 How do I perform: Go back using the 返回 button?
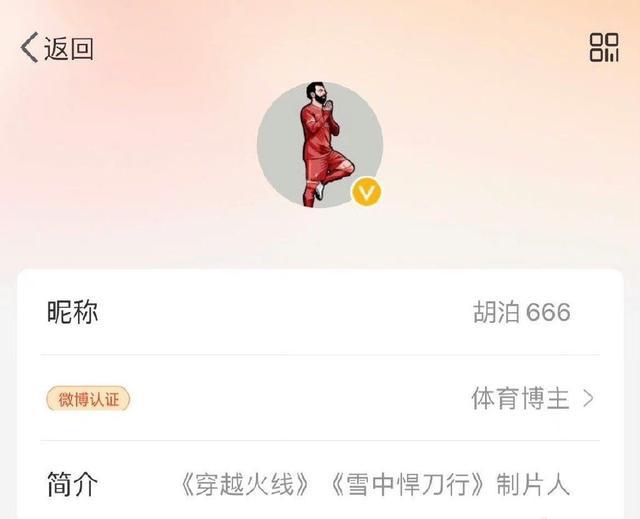57,48
